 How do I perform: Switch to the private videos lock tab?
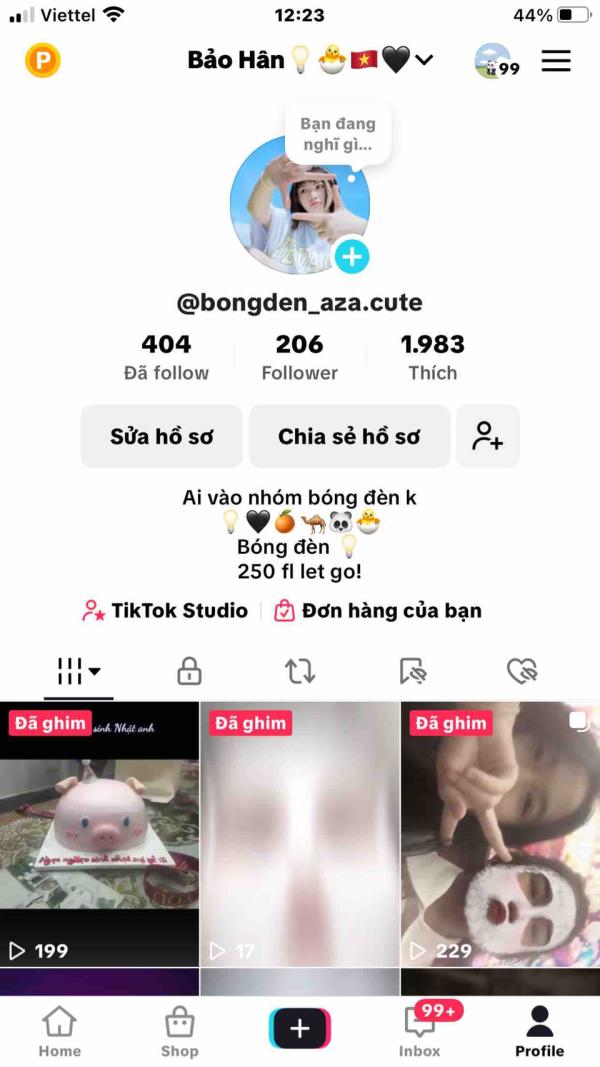pos(189,671)
